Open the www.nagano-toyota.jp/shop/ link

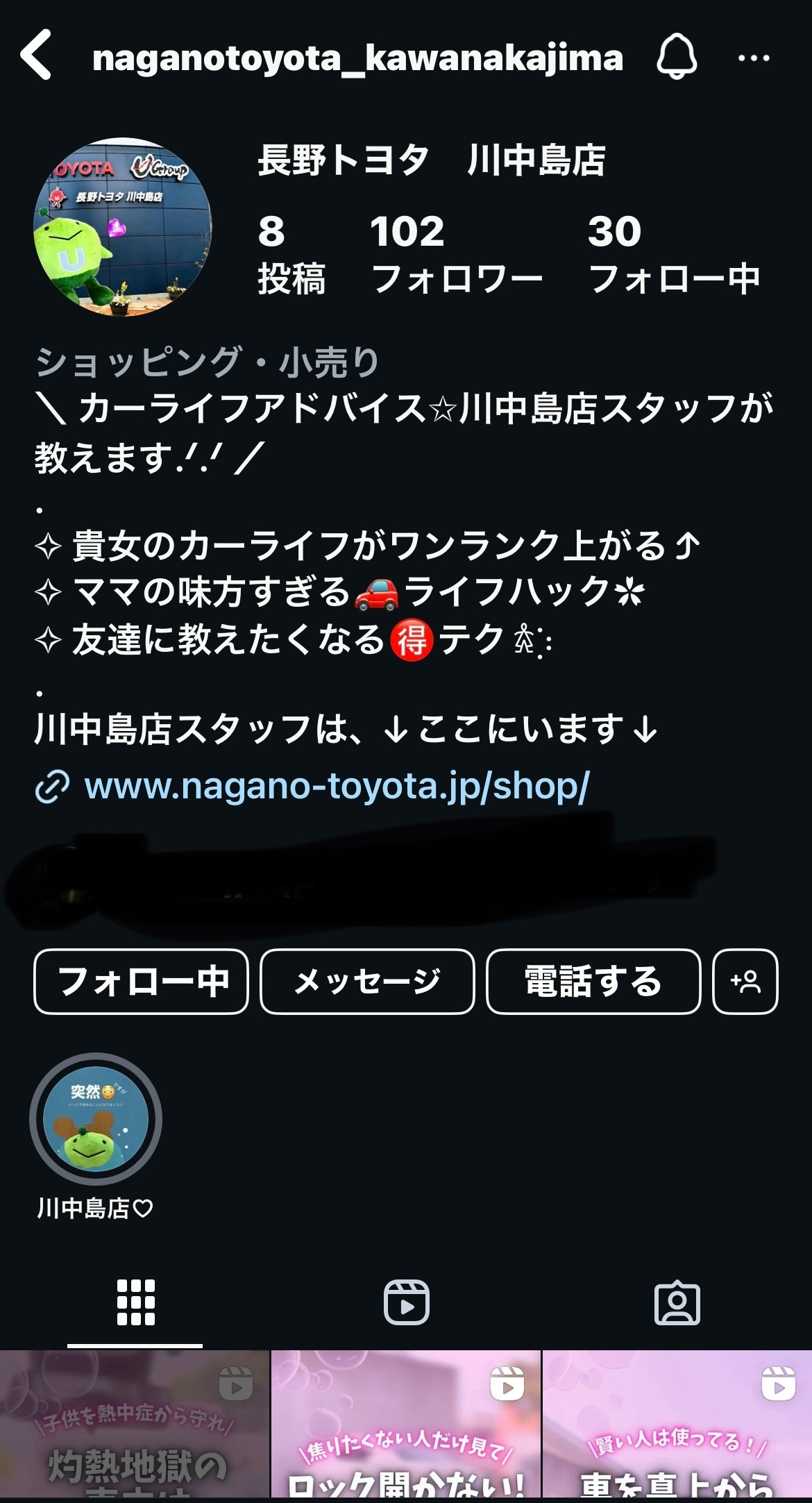[x=337, y=787]
